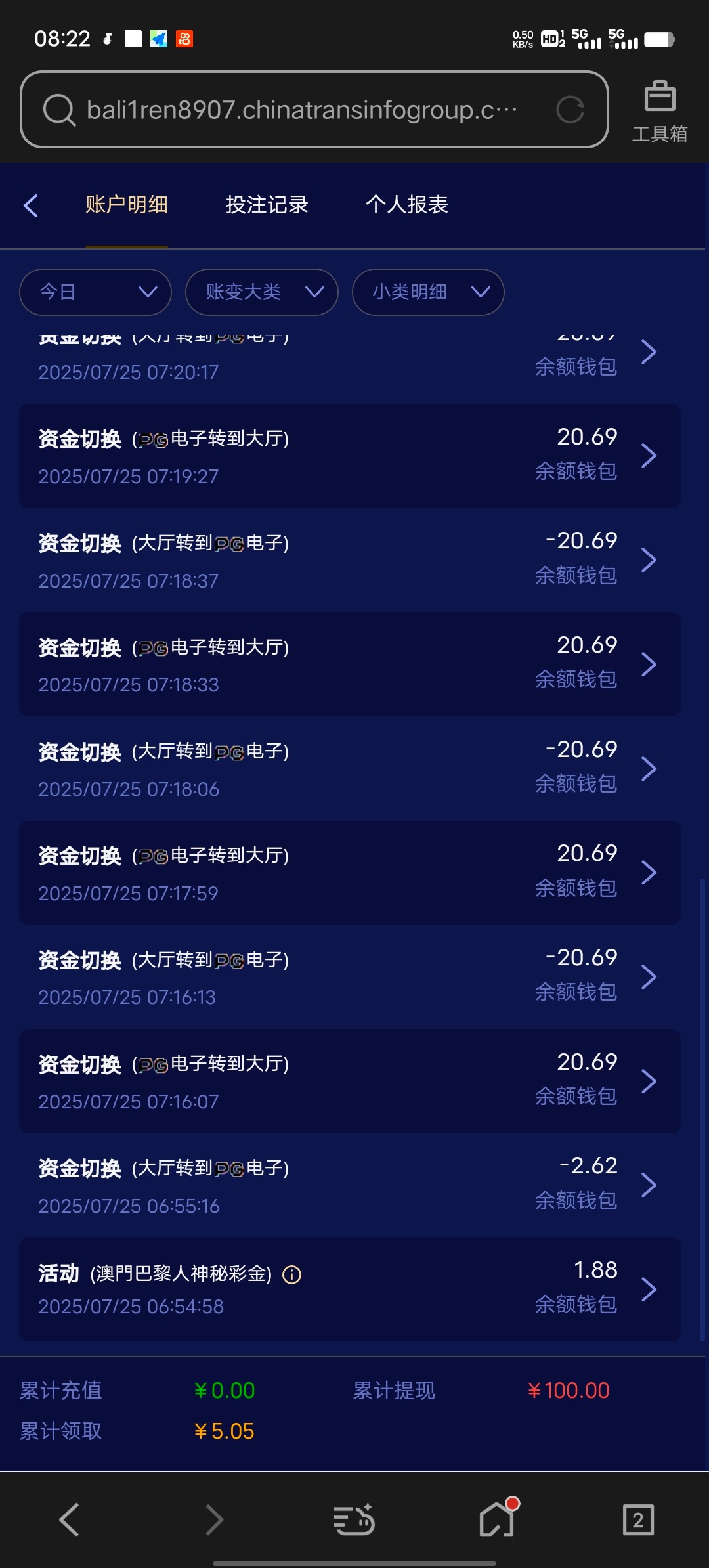
Task: Reload the page with the refresh icon
Action: pyautogui.click(x=570, y=110)
